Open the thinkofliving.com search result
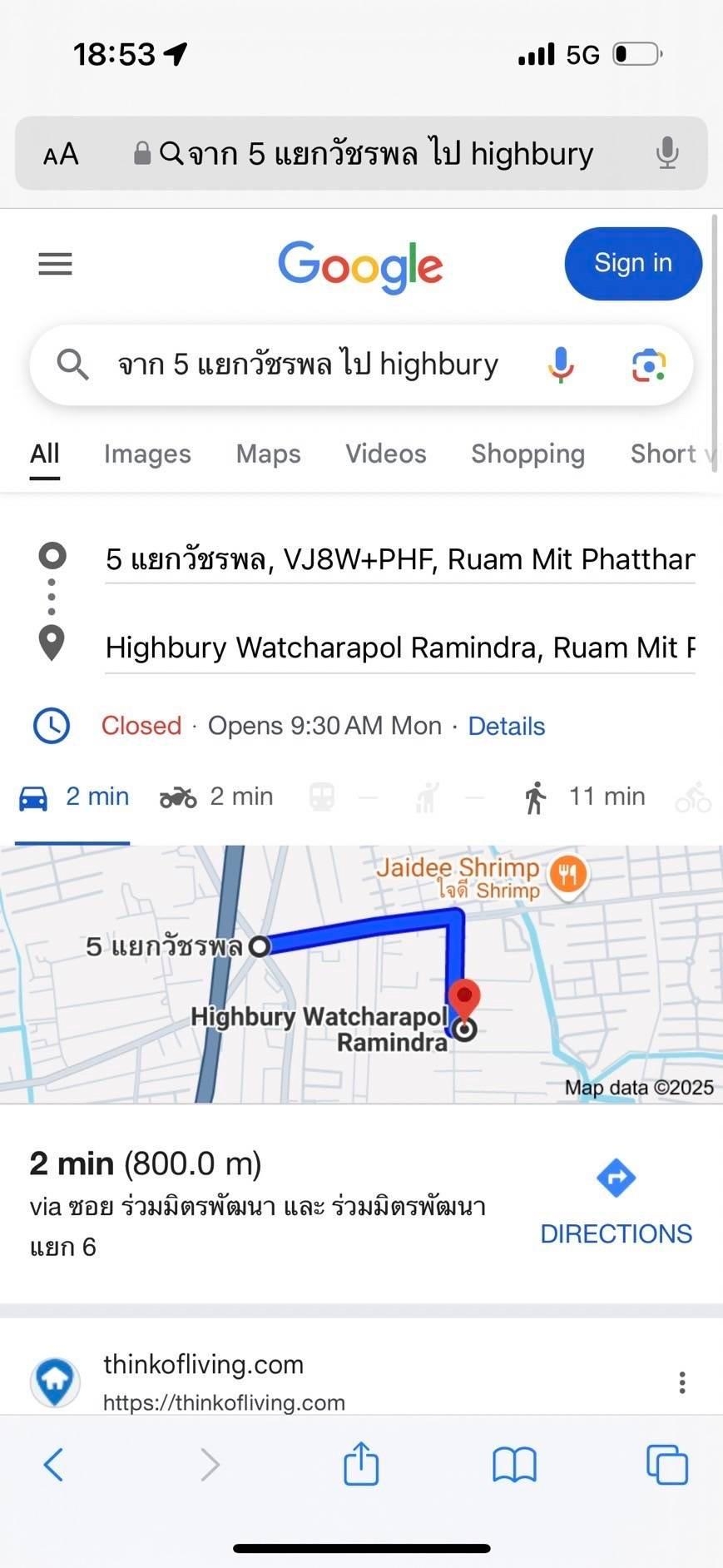The image size is (723, 1568). (x=203, y=1365)
